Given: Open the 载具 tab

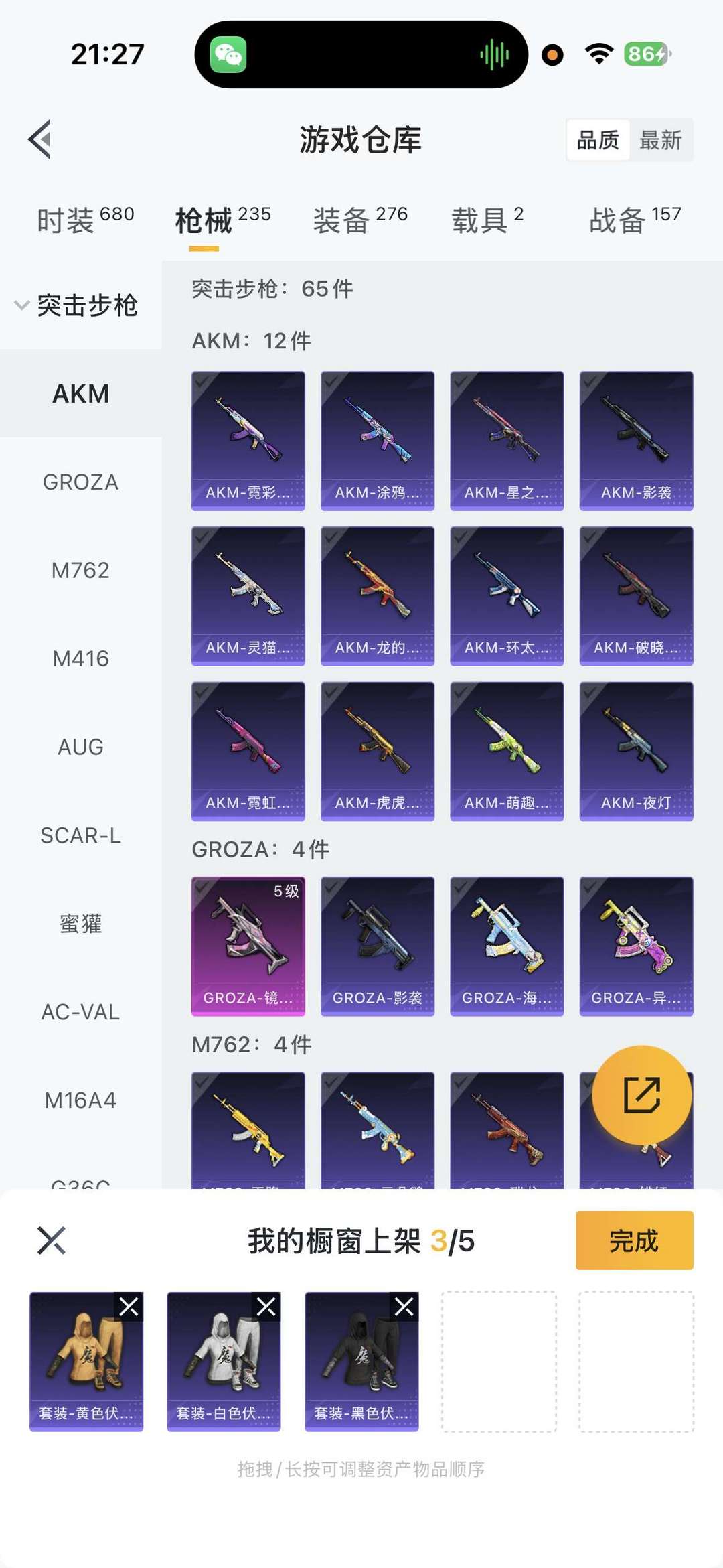Looking at the screenshot, I should pos(487,220).
